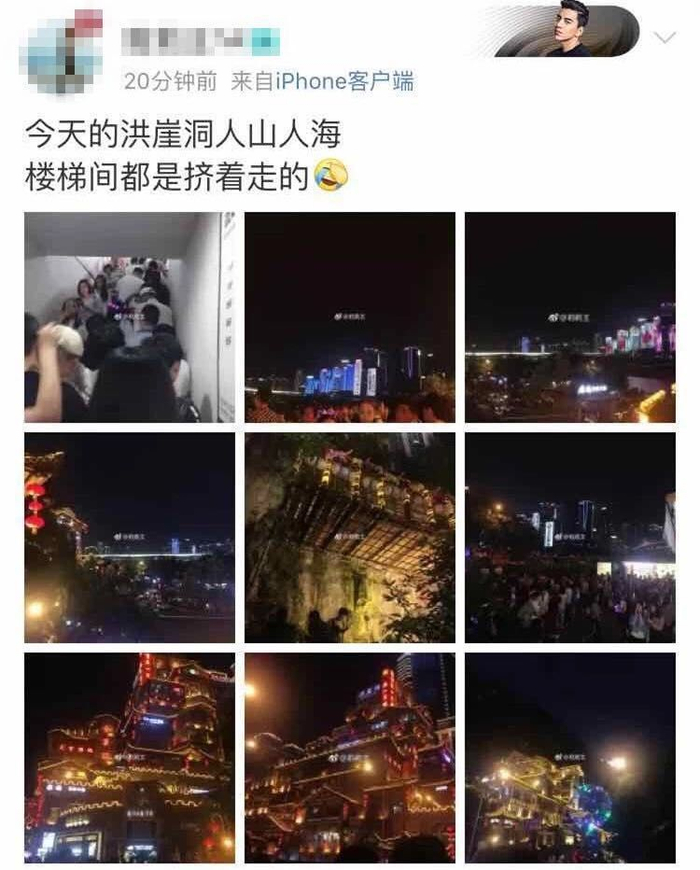The height and width of the screenshot is (870, 700).
Task: Open the blurred username link
Action: (200, 41)
